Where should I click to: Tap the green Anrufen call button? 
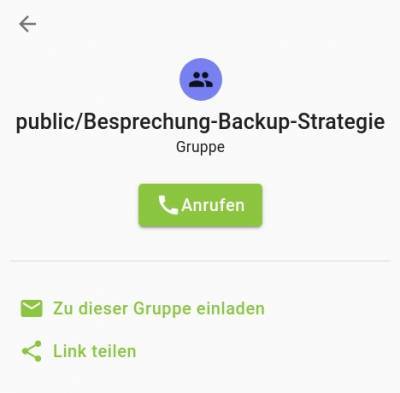pyautogui.click(x=200, y=205)
